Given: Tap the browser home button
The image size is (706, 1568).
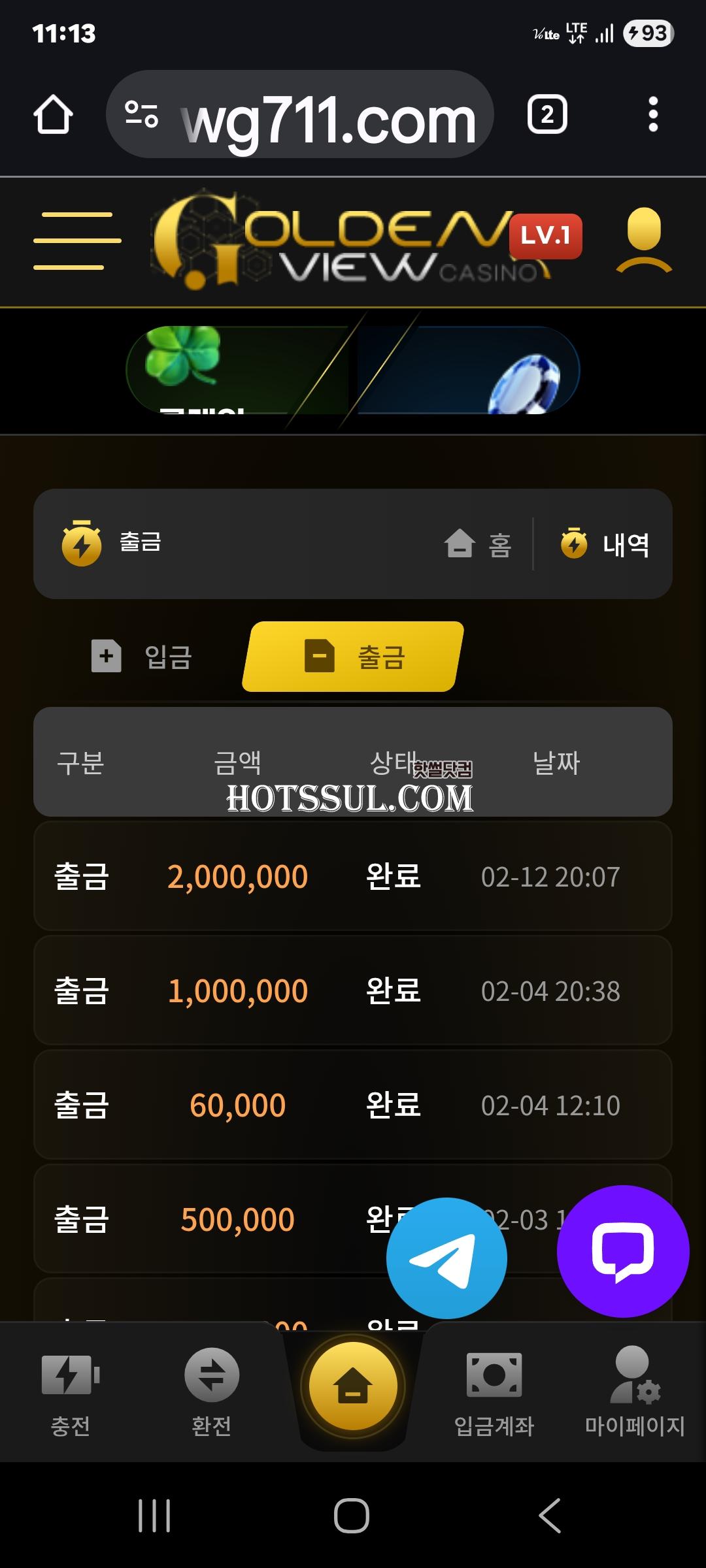Looking at the screenshot, I should (53, 115).
